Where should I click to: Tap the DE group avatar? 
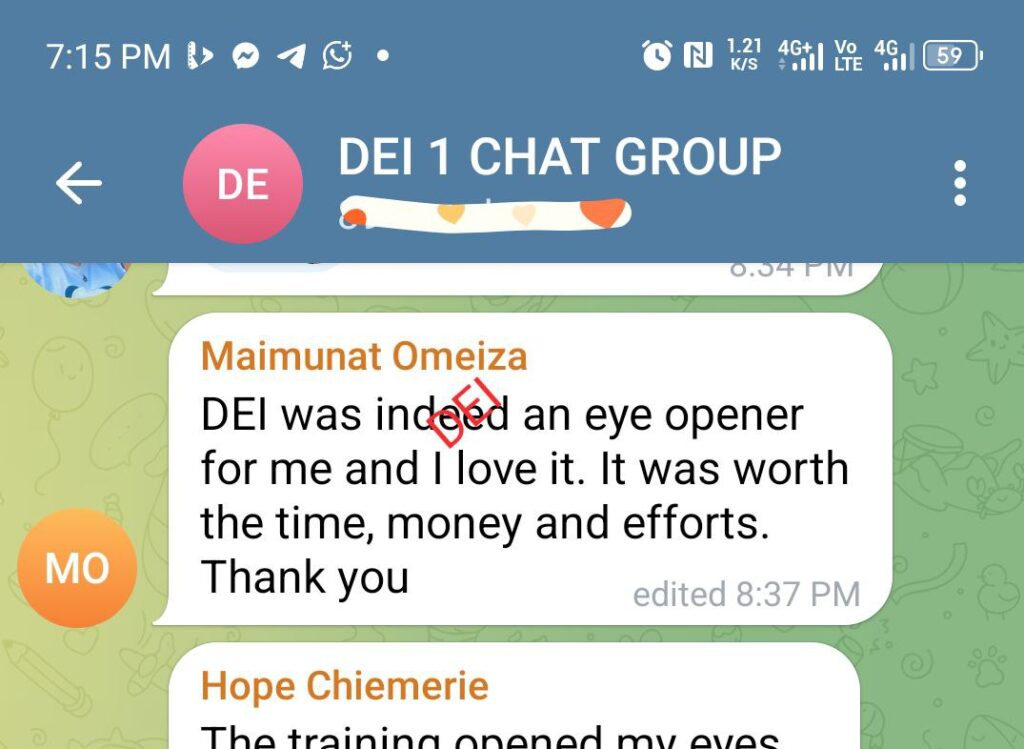[242, 184]
